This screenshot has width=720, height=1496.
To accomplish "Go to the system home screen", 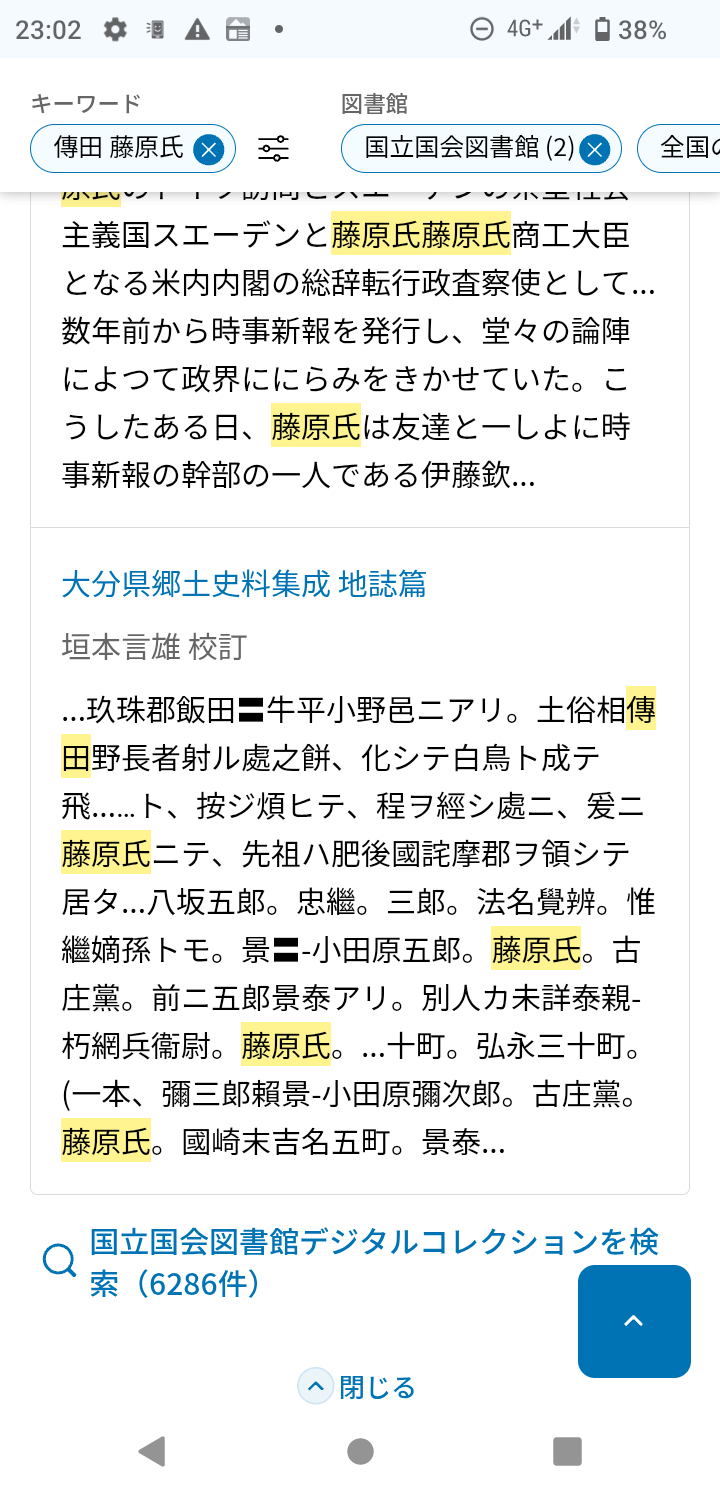I will point(360,1451).
